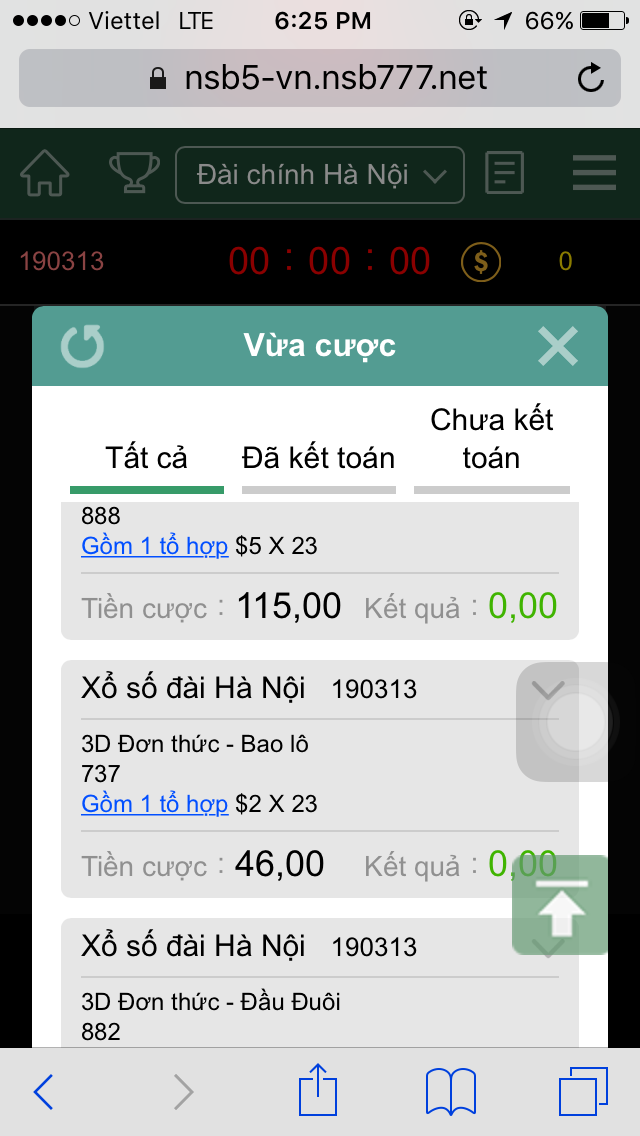This screenshot has height=1136, width=640.
Task: Refresh the Vừa cược bet list
Action: (82, 347)
